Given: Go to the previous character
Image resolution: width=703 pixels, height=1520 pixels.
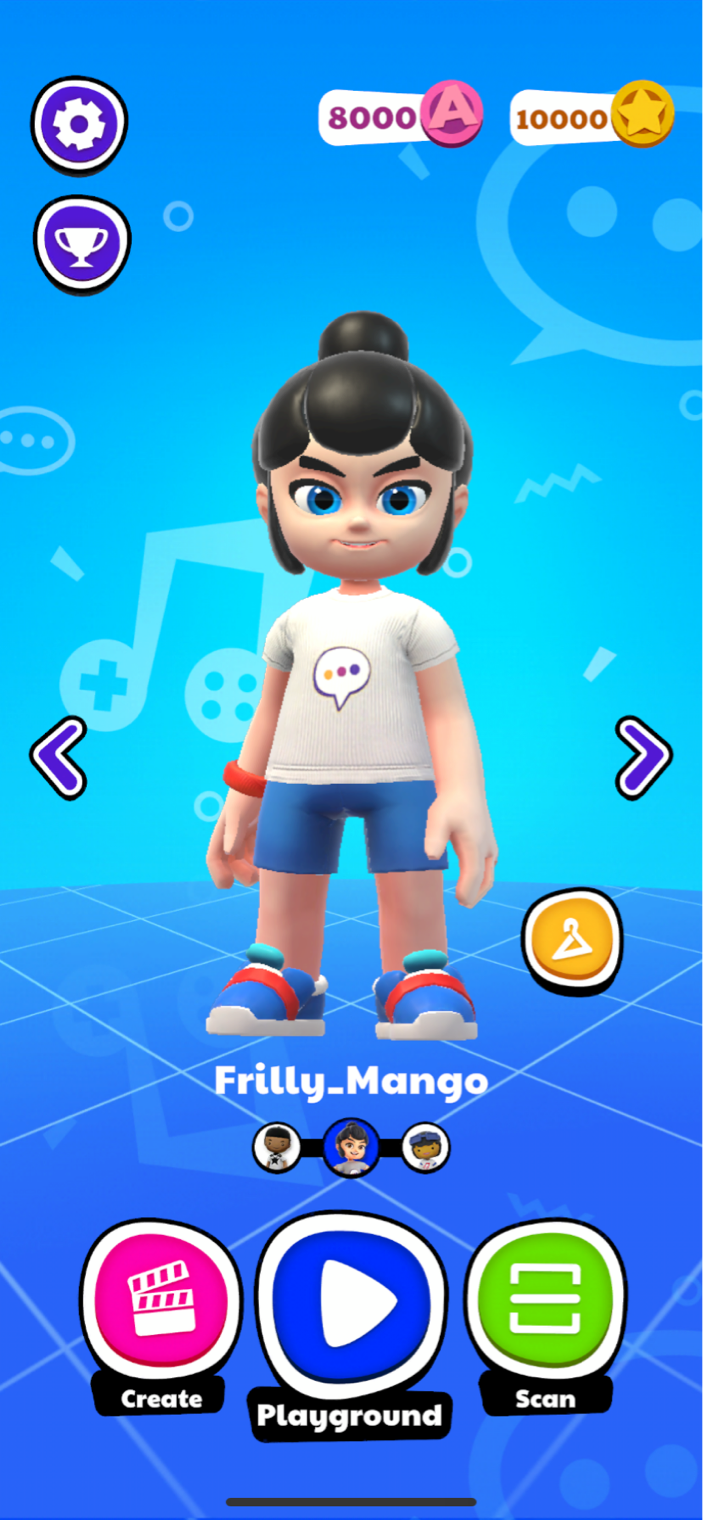Looking at the screenshot, I should point(58,756).
